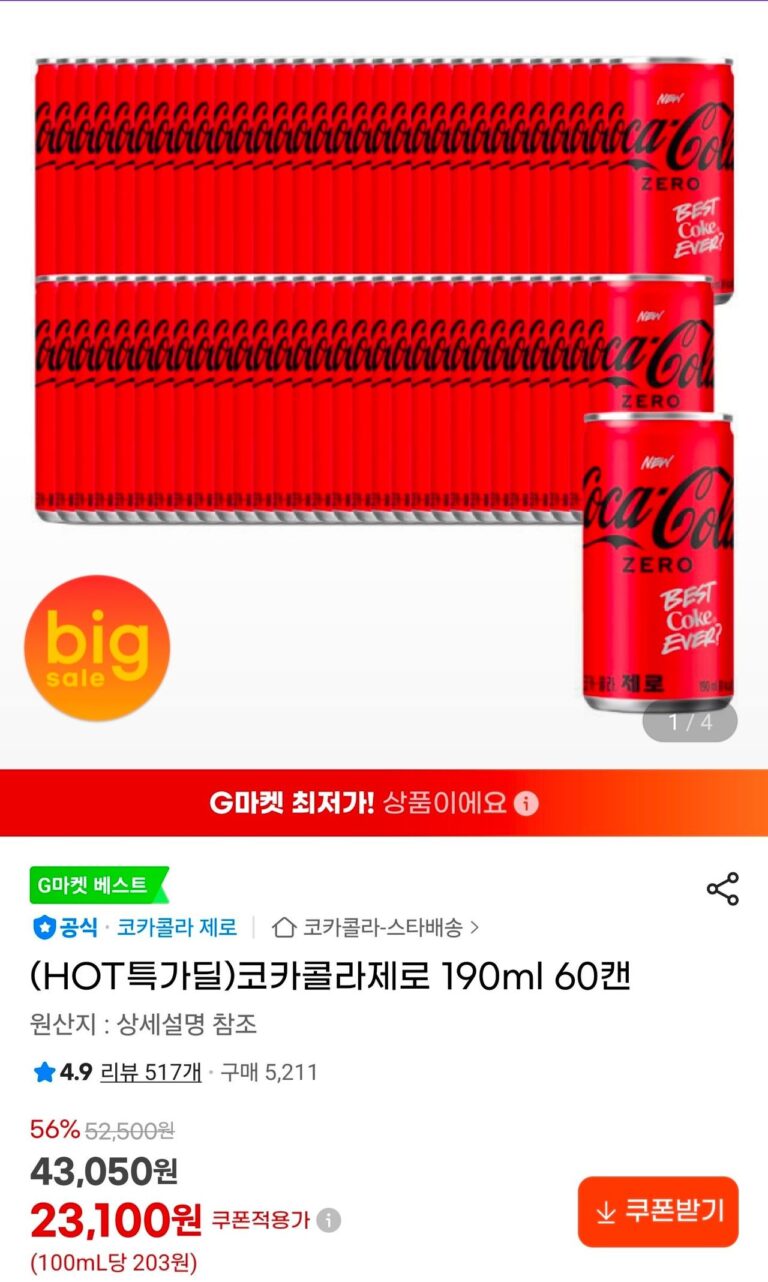Open the Coca-Cola Zero product image

[384, 380]
